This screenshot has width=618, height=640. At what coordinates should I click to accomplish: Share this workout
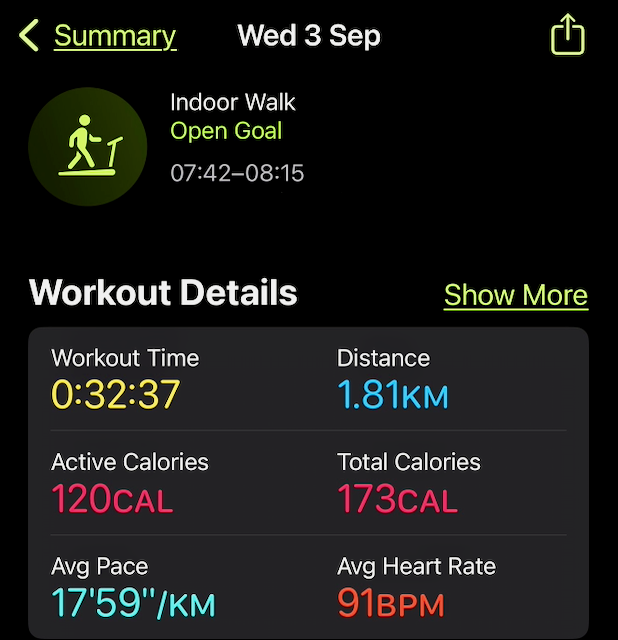pos(567,36)
